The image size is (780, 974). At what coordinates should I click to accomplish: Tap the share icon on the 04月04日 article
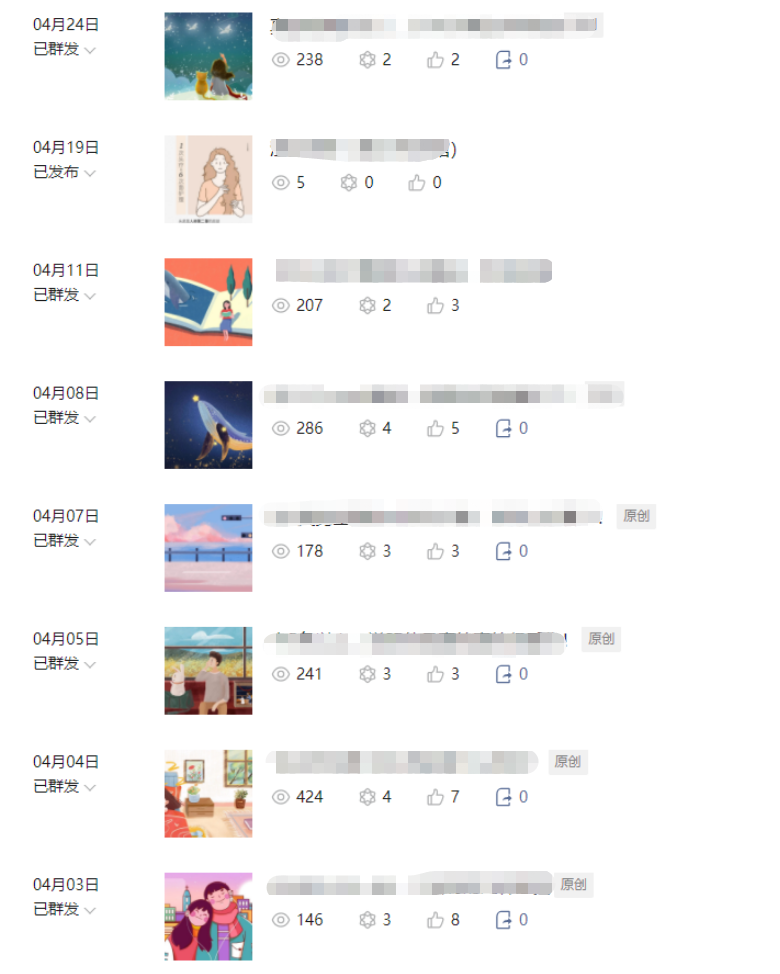tap(504, 798)
